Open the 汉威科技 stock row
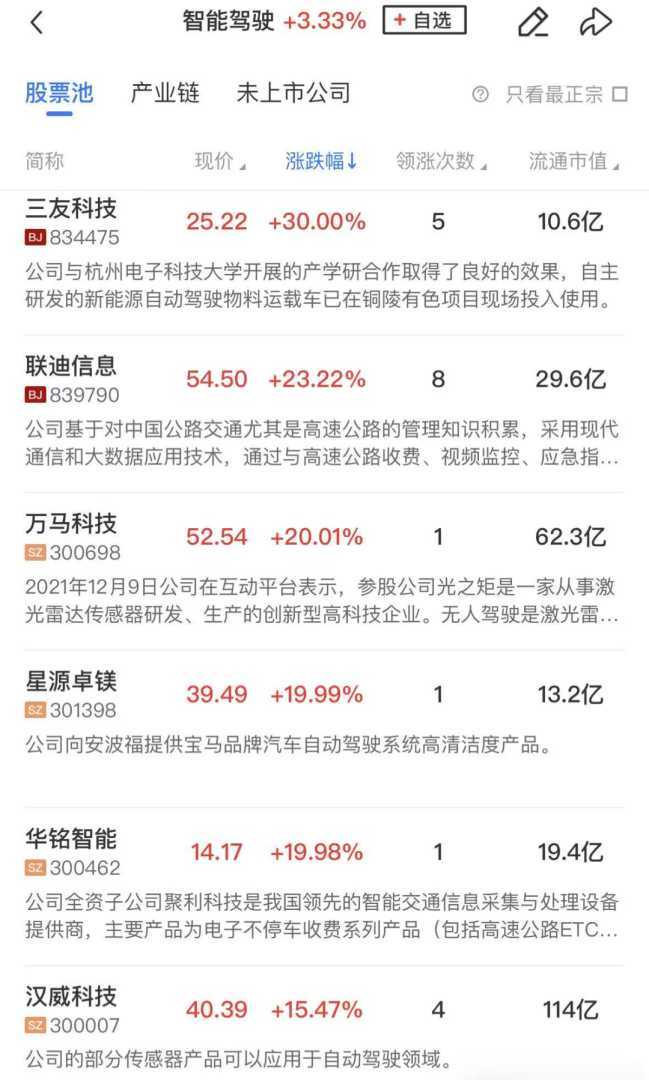This screenshot has height=1080, width=649. (x=71, y=997)
